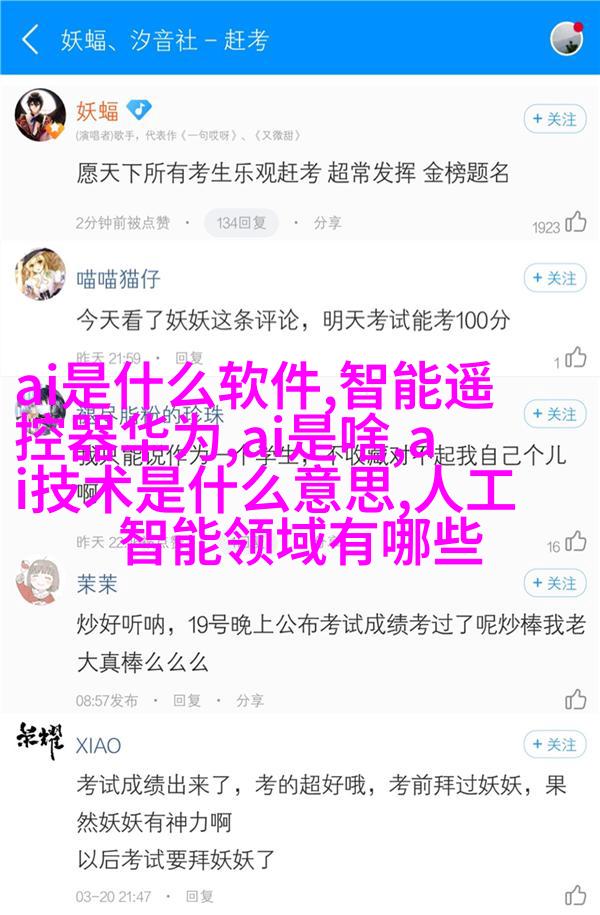The image size is (600, 915).
Task: Like 妖蝠's post with 1923 likes
Action: [x=575, y=223]
